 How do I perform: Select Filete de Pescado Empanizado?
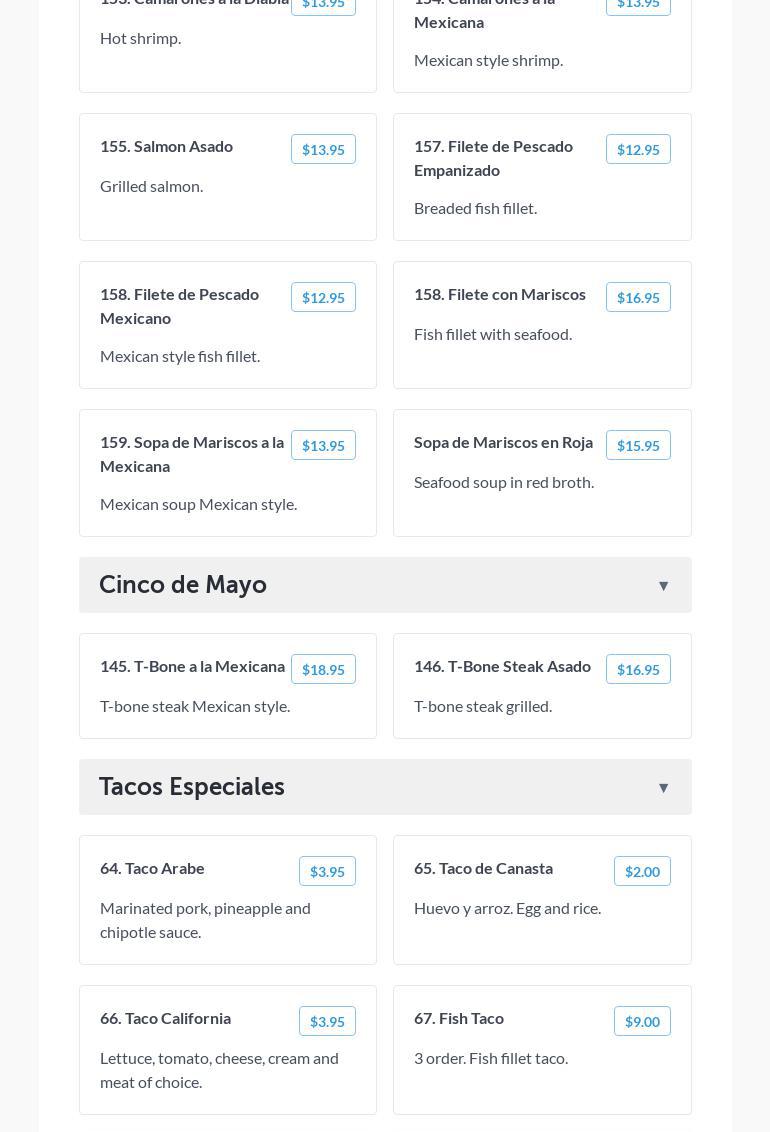[542, 177]
